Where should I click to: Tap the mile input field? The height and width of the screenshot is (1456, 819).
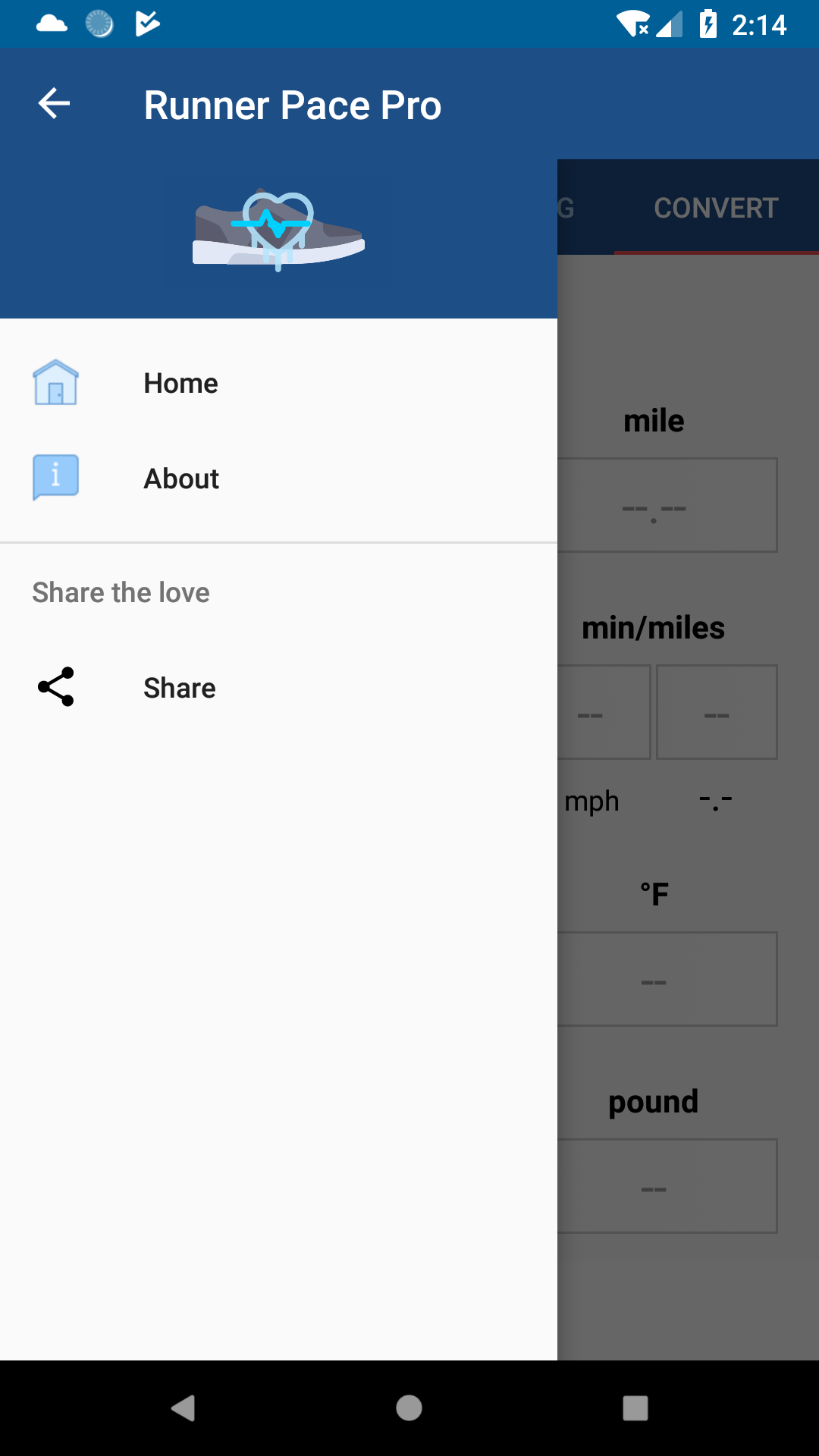pyautogui.click(x=667, y=505)
